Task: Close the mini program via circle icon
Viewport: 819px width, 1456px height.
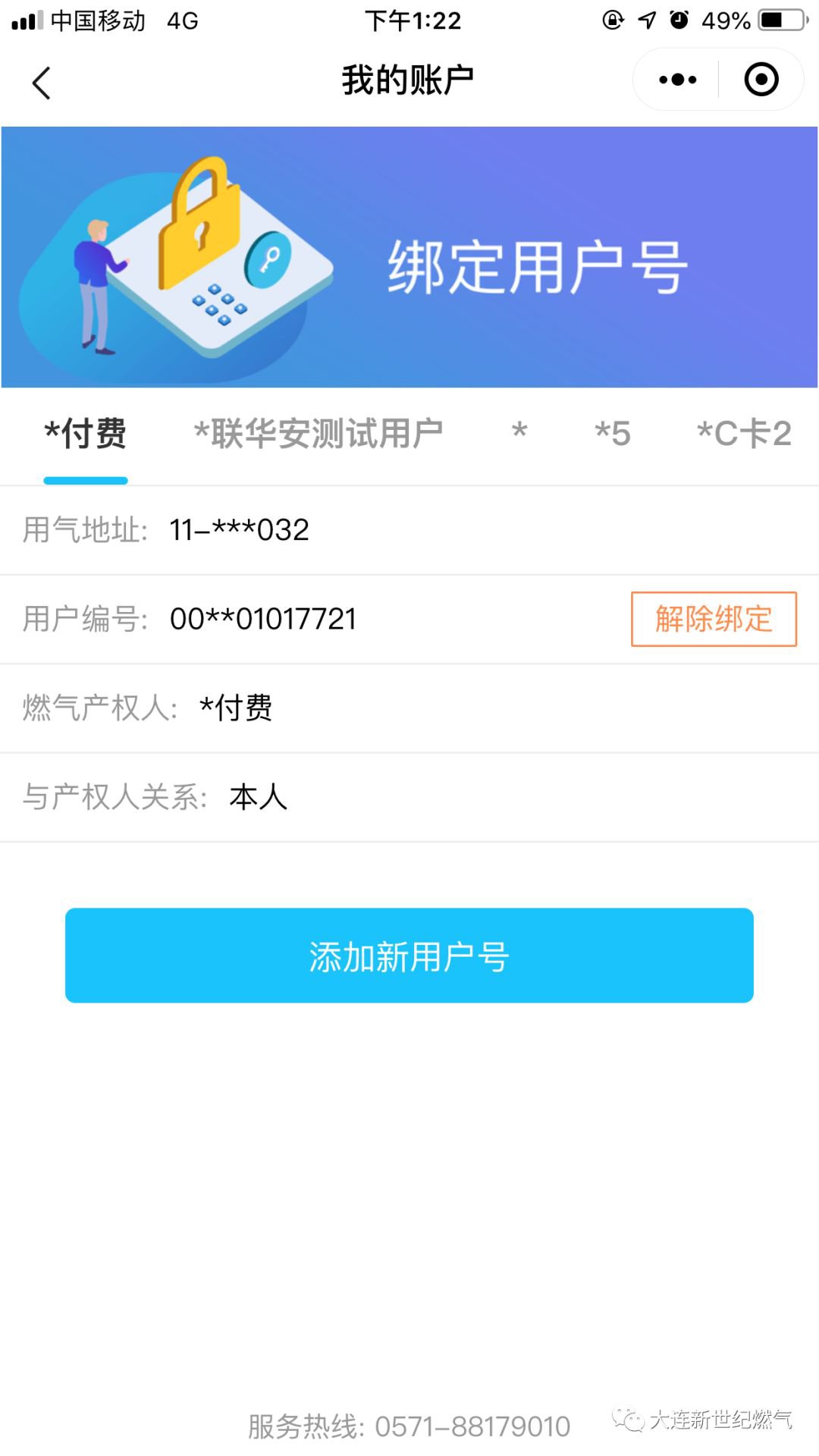Action: [761, 80]
